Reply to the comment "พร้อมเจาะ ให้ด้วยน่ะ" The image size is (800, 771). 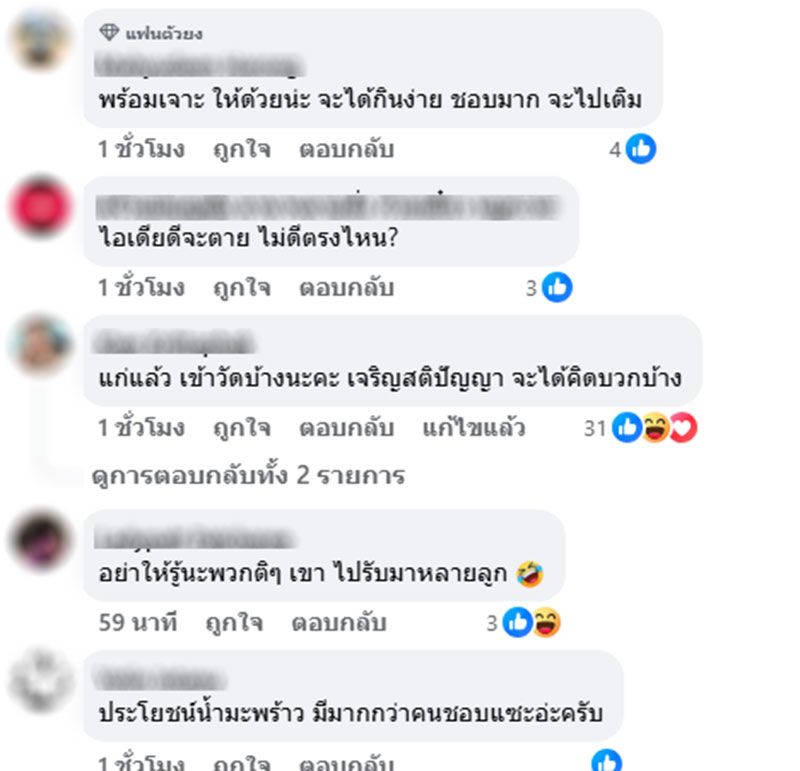pos(346,150)
